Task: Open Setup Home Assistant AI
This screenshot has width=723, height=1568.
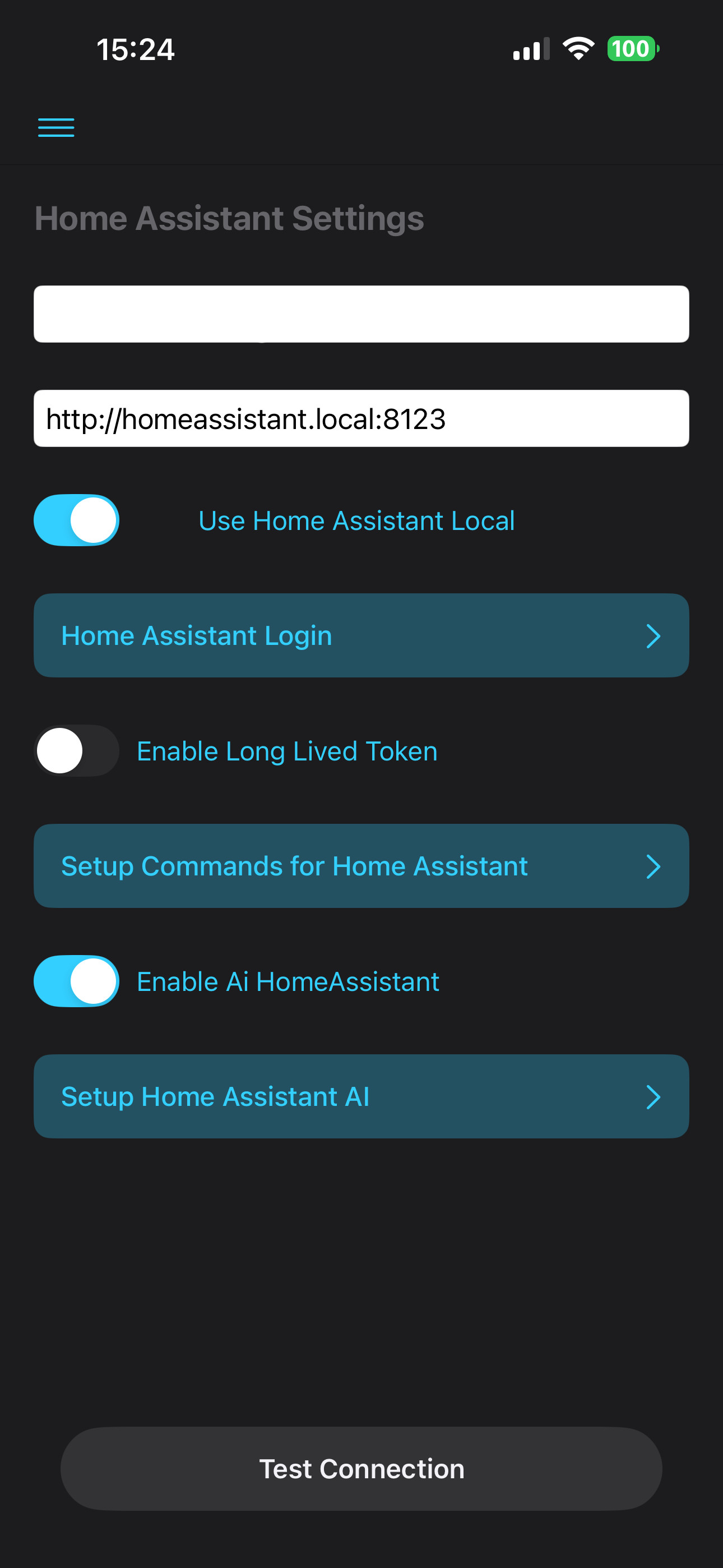Action: [x=361, y=1096]
